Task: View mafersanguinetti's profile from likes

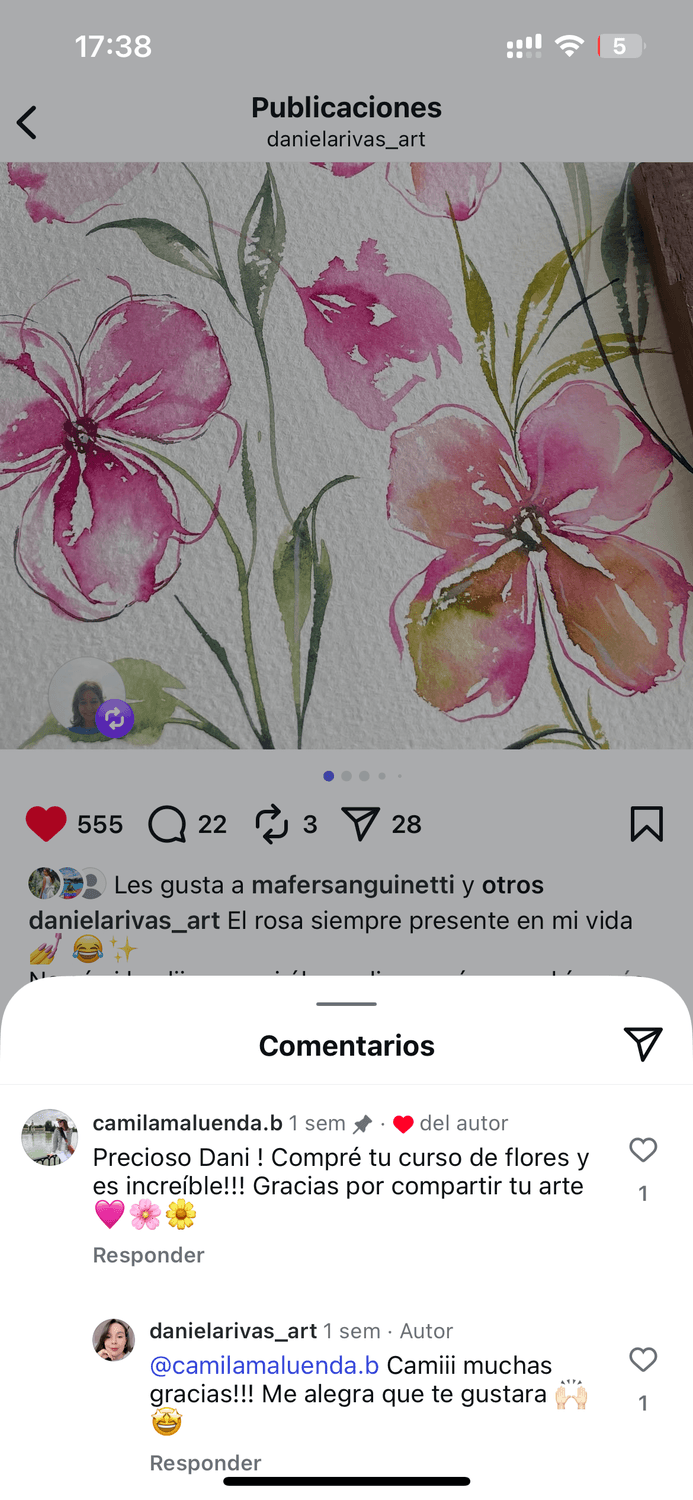Action: click(x=353, y=885)
